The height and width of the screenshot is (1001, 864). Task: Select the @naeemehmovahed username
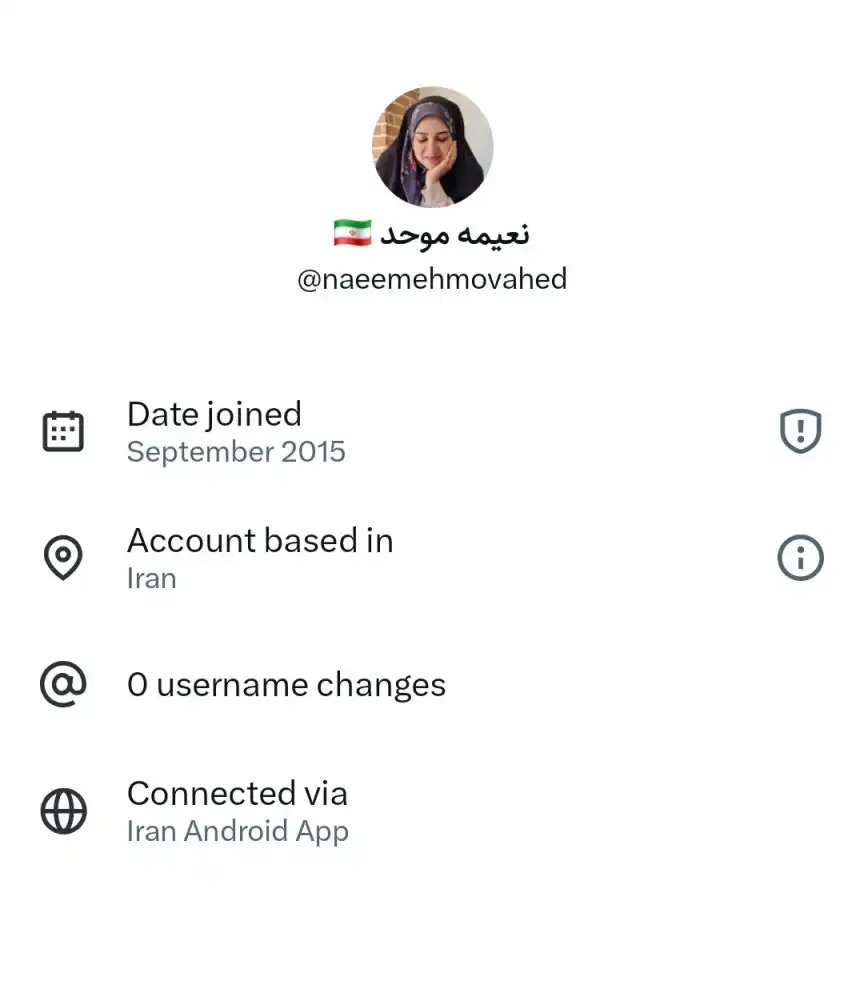point(432,279)
